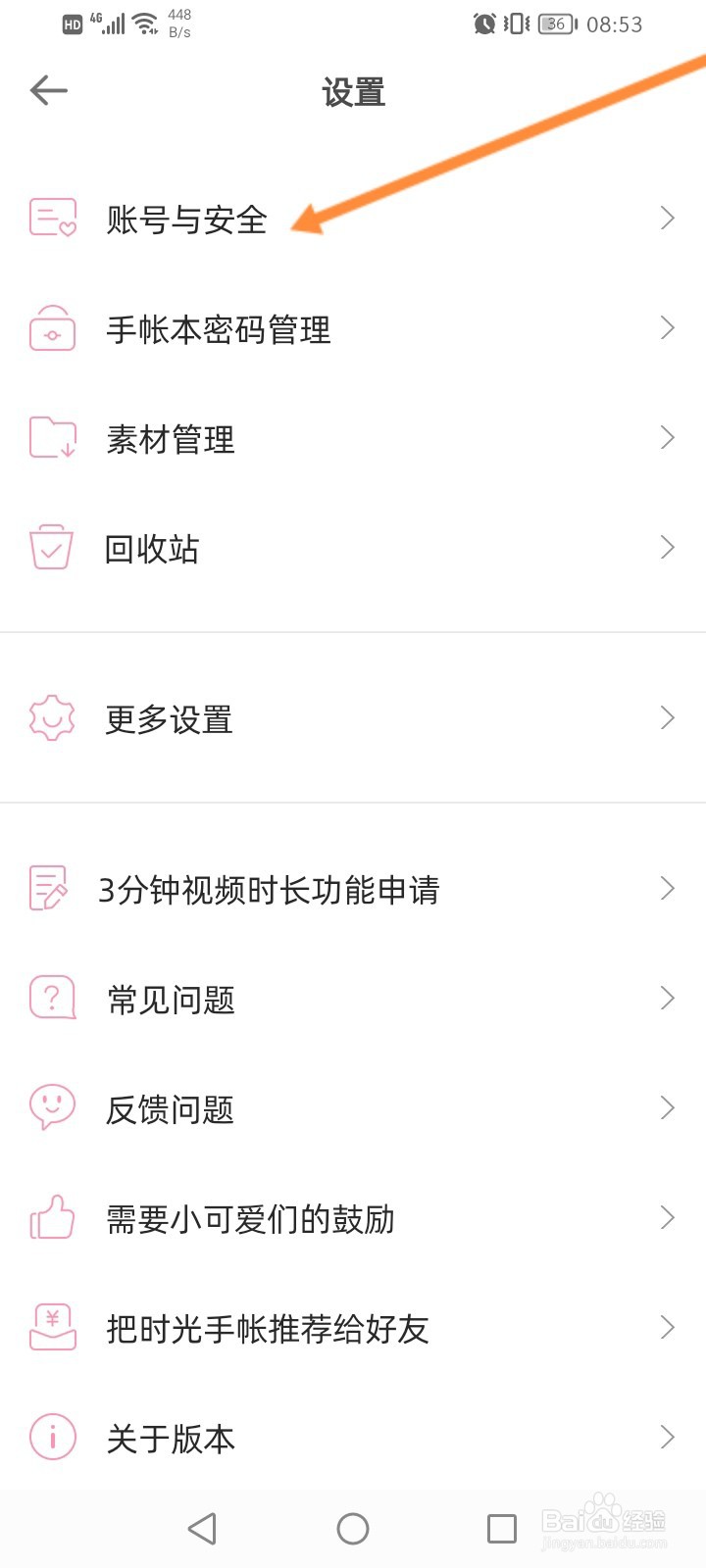The height and width of the screenshot is (1568, 706).
Task: Open 3分钟视频时长功能申请
Action: [x=269, y=890]
